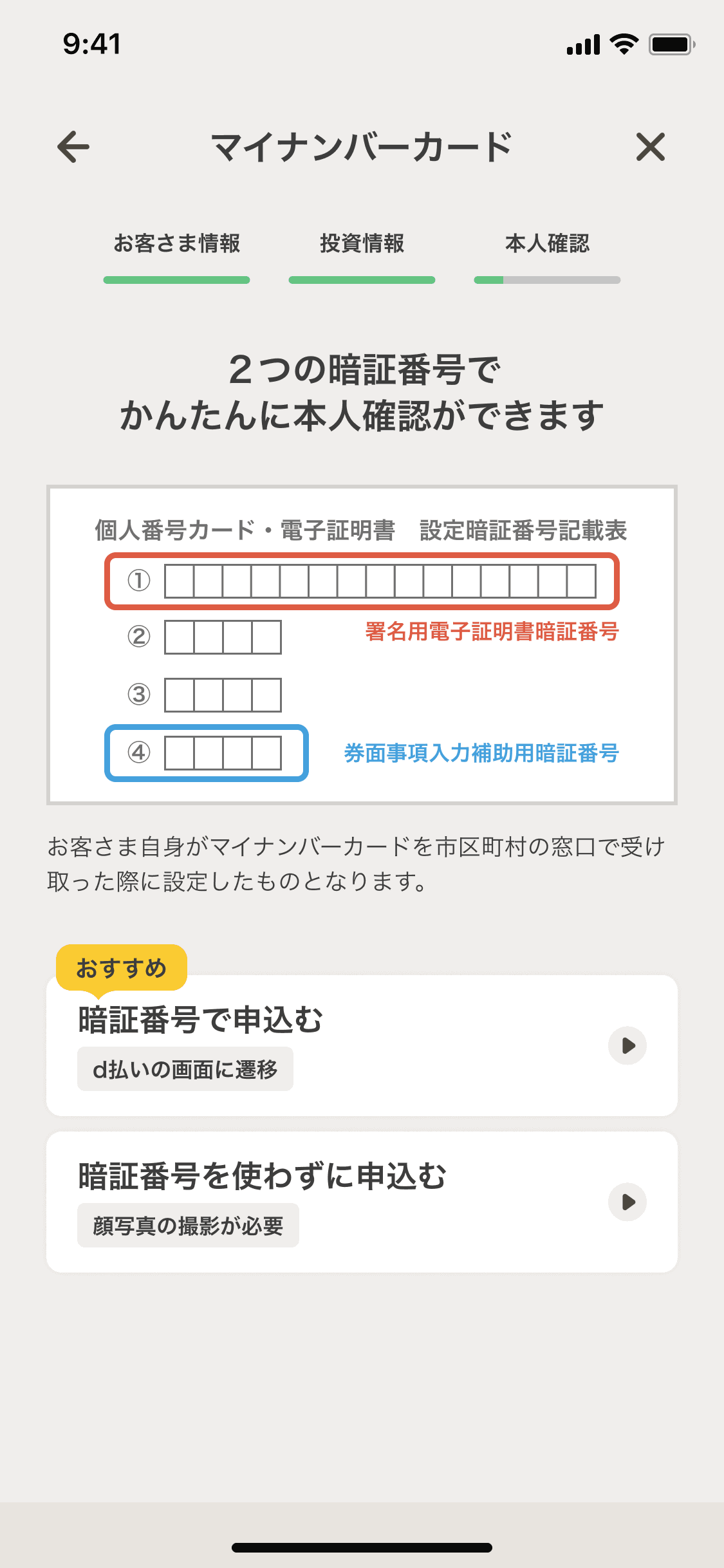Tap the Wi-Fi icon in the status bar
This screenshot has width=724, height=1568.
pos(622,44)
